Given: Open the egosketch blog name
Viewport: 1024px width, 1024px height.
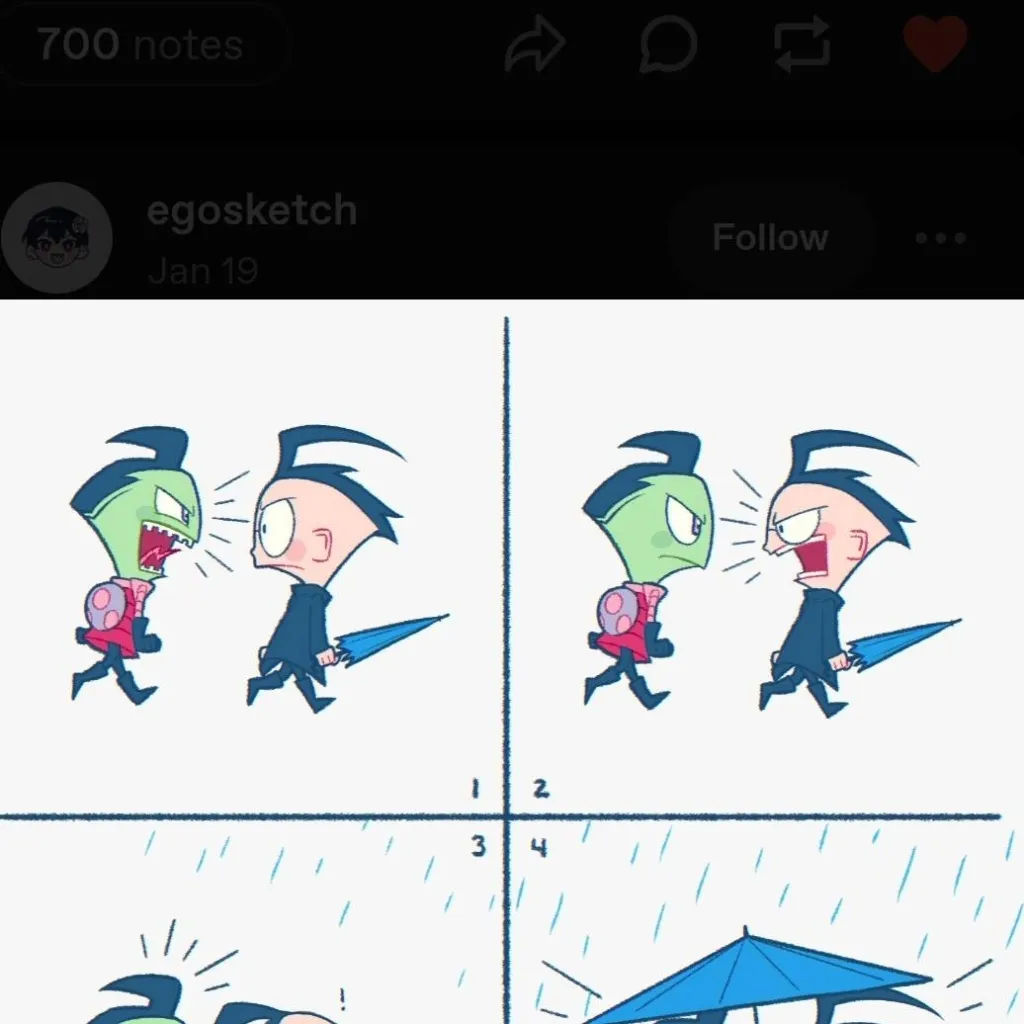Looking at the screenshot, I should pos(251,211).
